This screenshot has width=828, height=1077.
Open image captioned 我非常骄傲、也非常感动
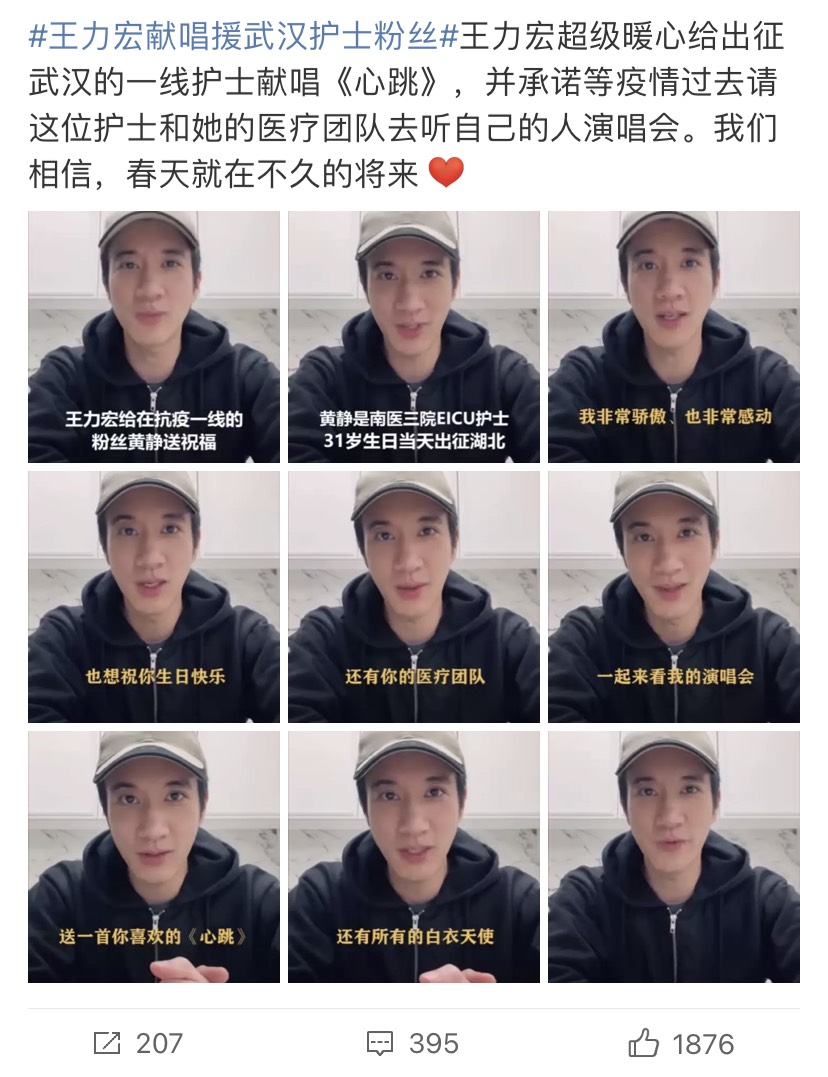coord(674,337)
